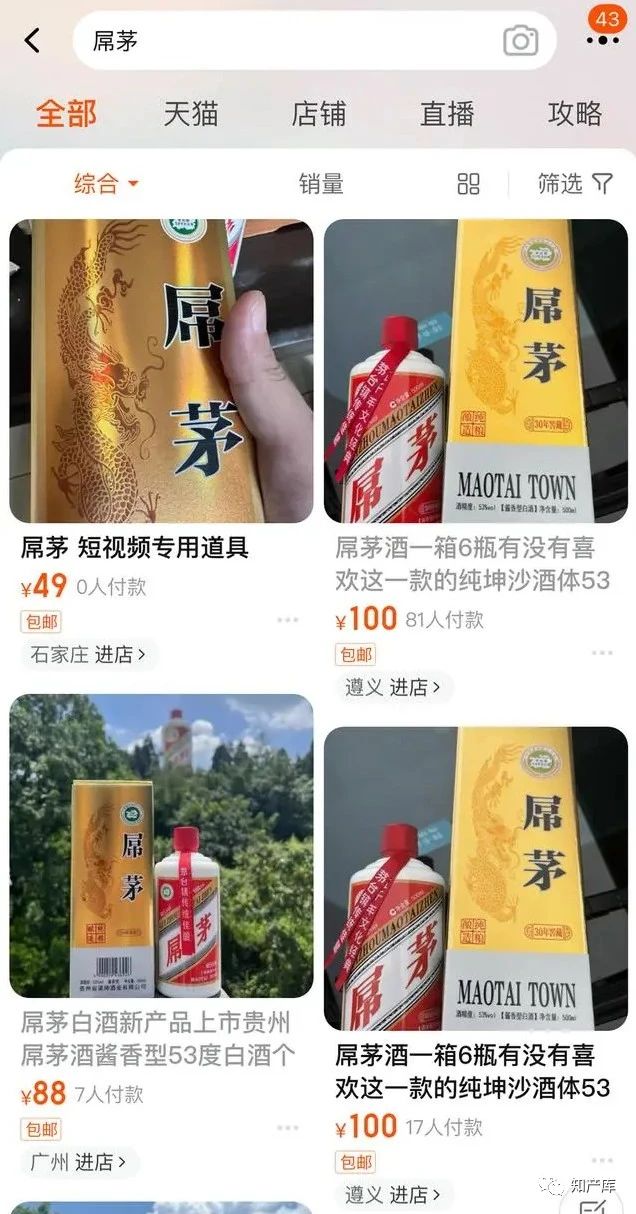Switch to the 店铺 tab
Image resolution: width=636 pixels, height=1214 pixels.
(x=318, y=114)
